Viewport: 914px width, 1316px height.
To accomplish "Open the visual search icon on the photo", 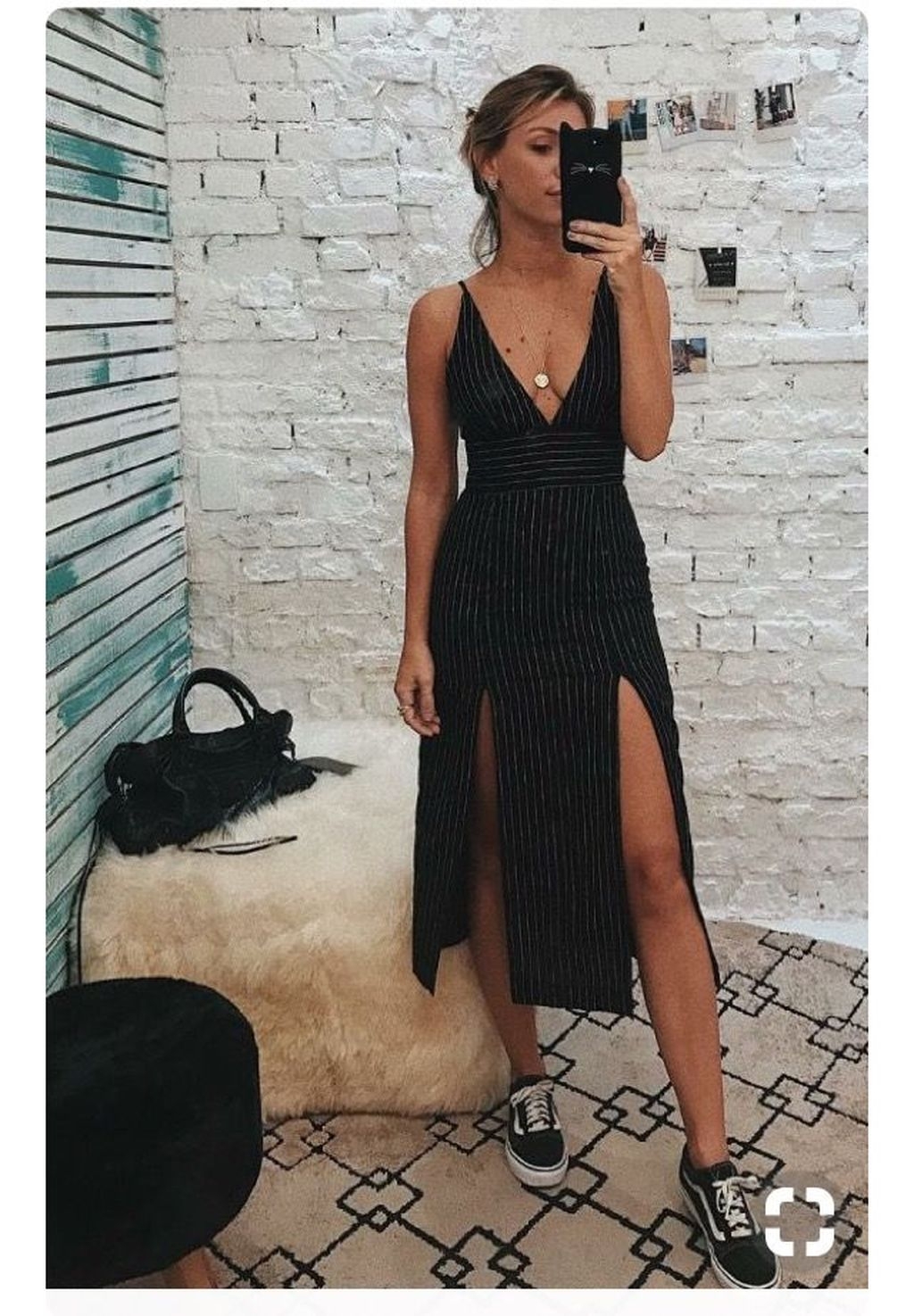I will pyautogui.click(x=799, y=1221).
